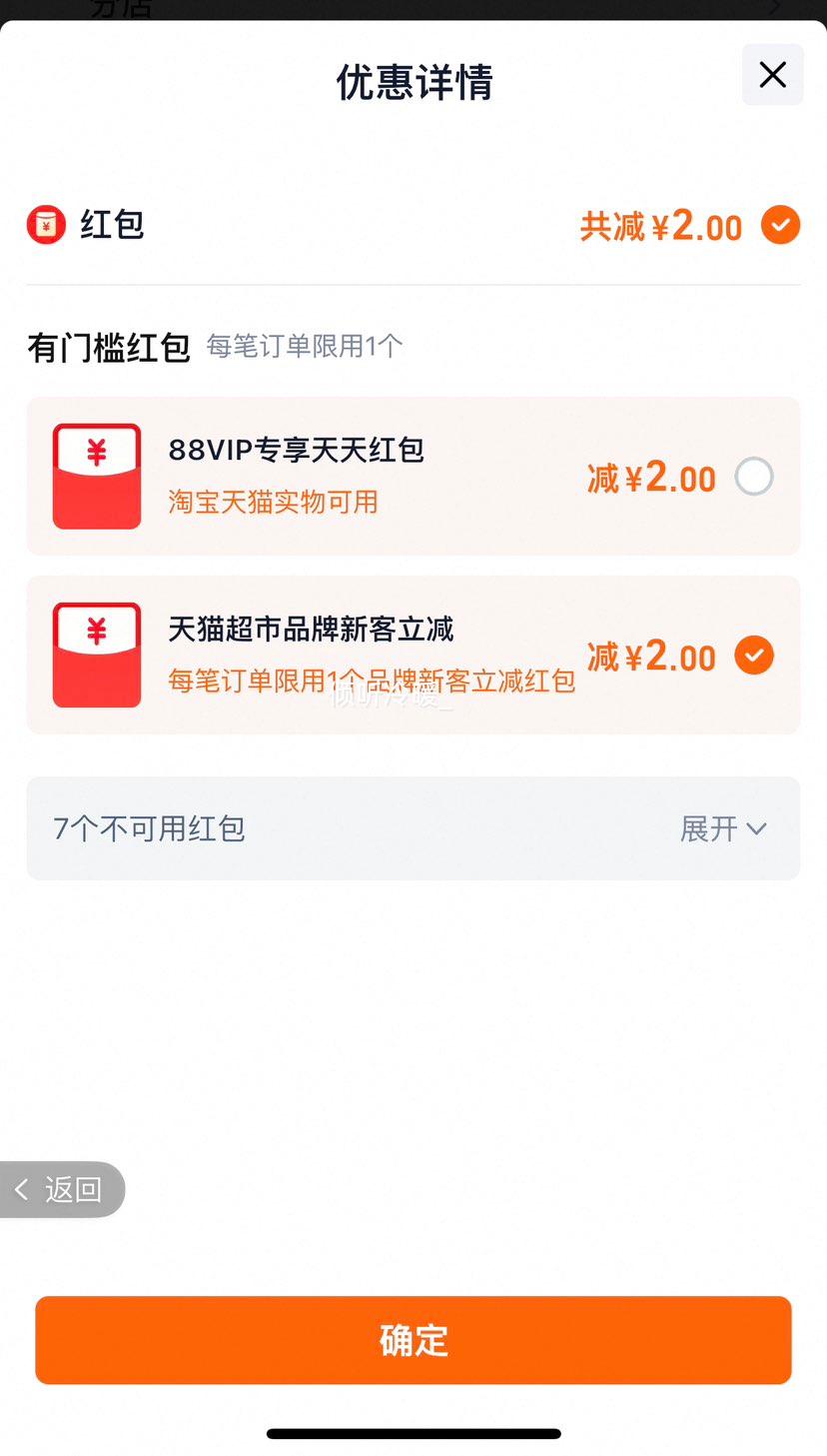Click the 减¥2.00 amount on 88VIP红包
This screenshot has height=1456, width=827.
click(650, 477)
